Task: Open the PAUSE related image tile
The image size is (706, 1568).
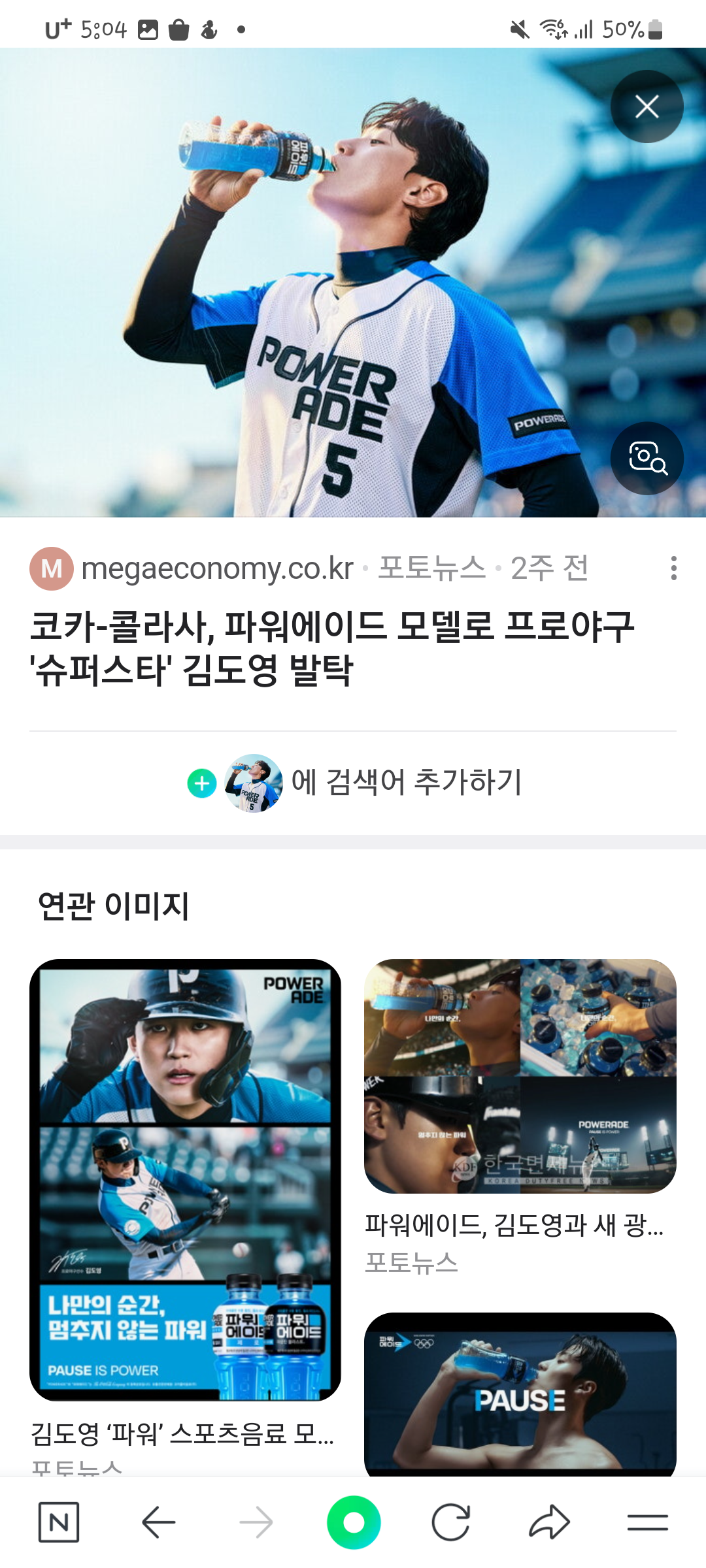Action: click(520, 1392)
